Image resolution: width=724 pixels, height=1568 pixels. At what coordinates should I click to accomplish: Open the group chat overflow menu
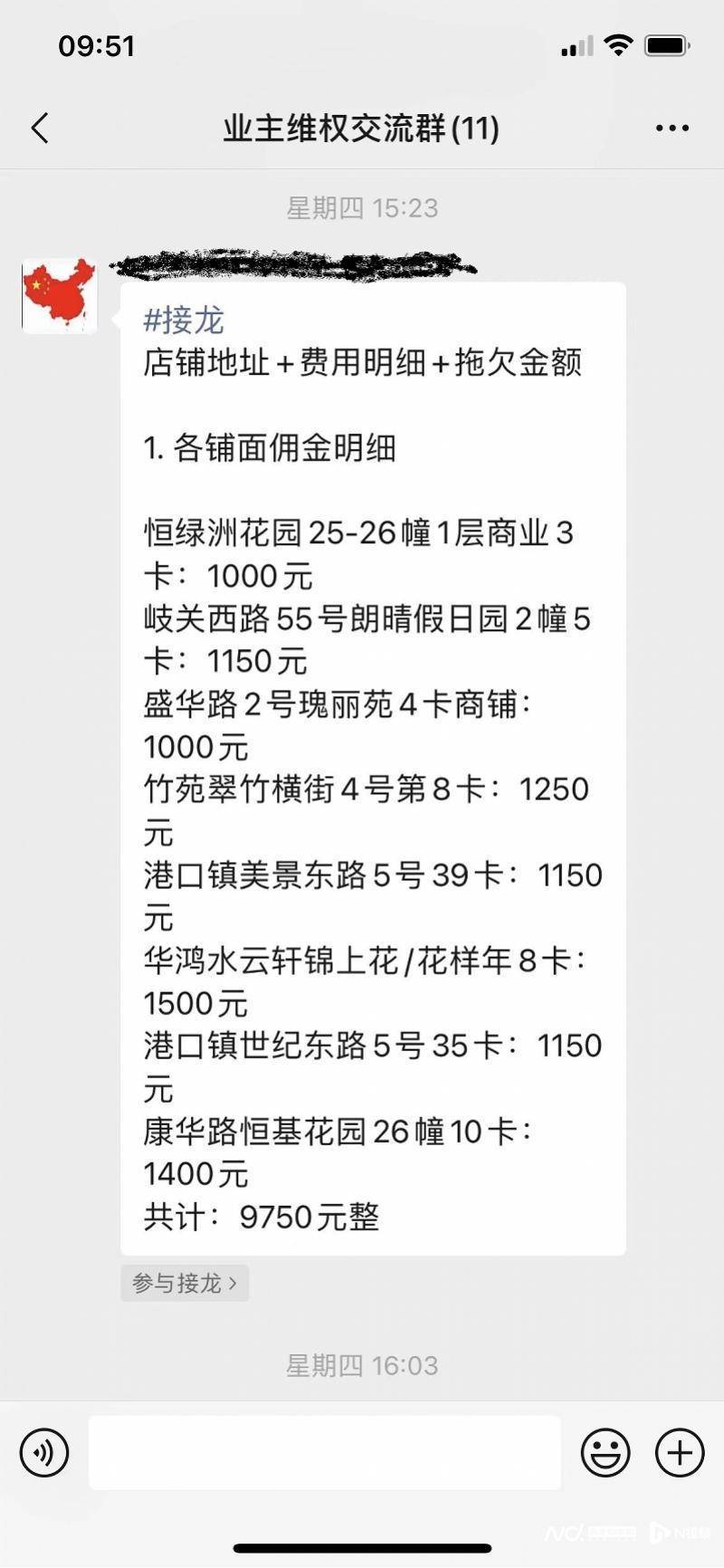point(672,129)
